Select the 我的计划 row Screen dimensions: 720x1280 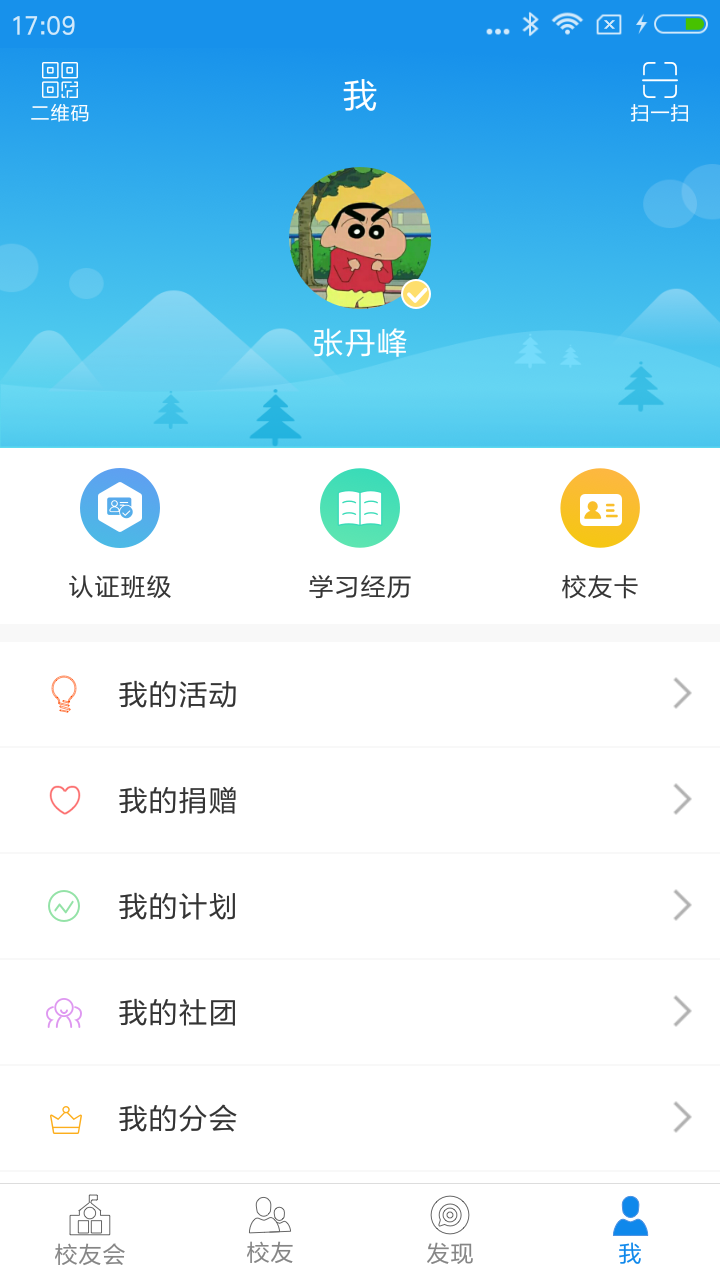pos(360,906)
